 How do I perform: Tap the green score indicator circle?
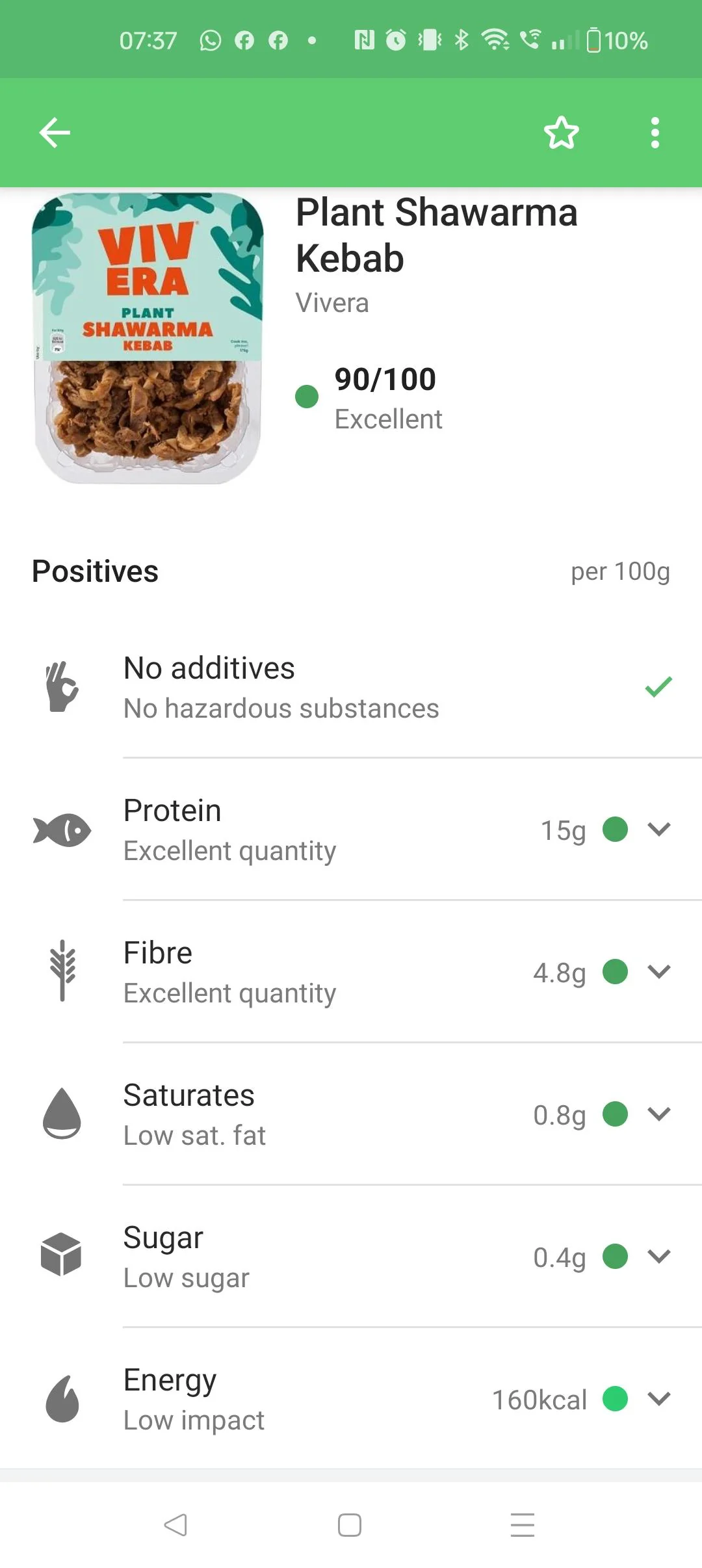click(x=307, y=397)
